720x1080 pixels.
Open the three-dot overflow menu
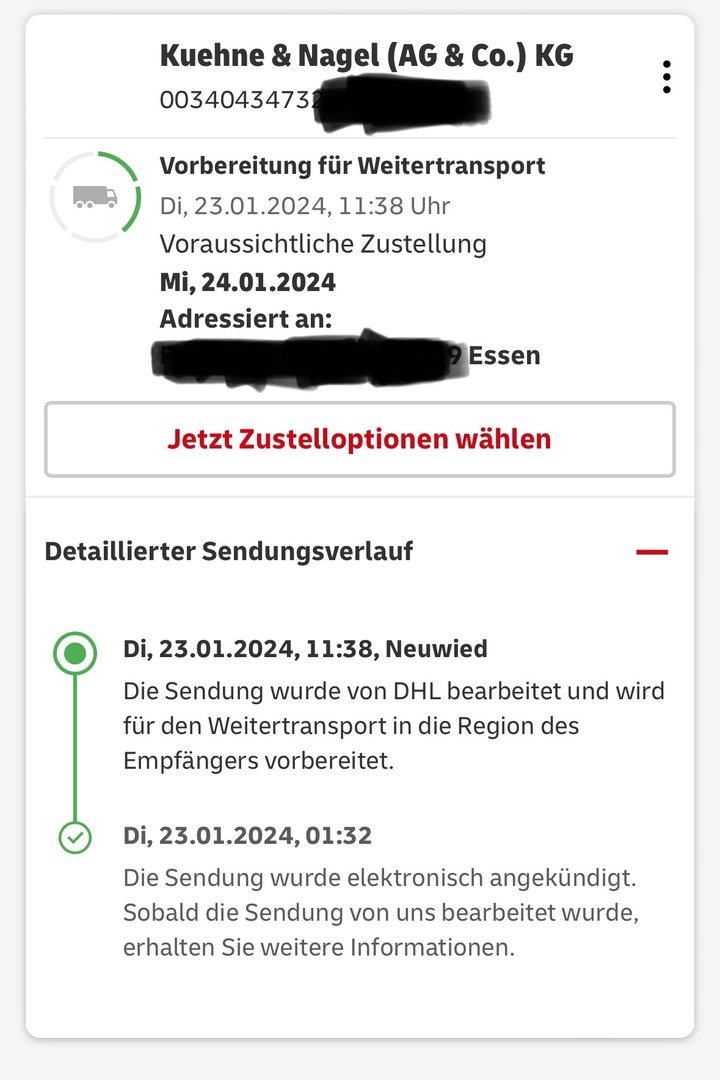click(666, 77)
